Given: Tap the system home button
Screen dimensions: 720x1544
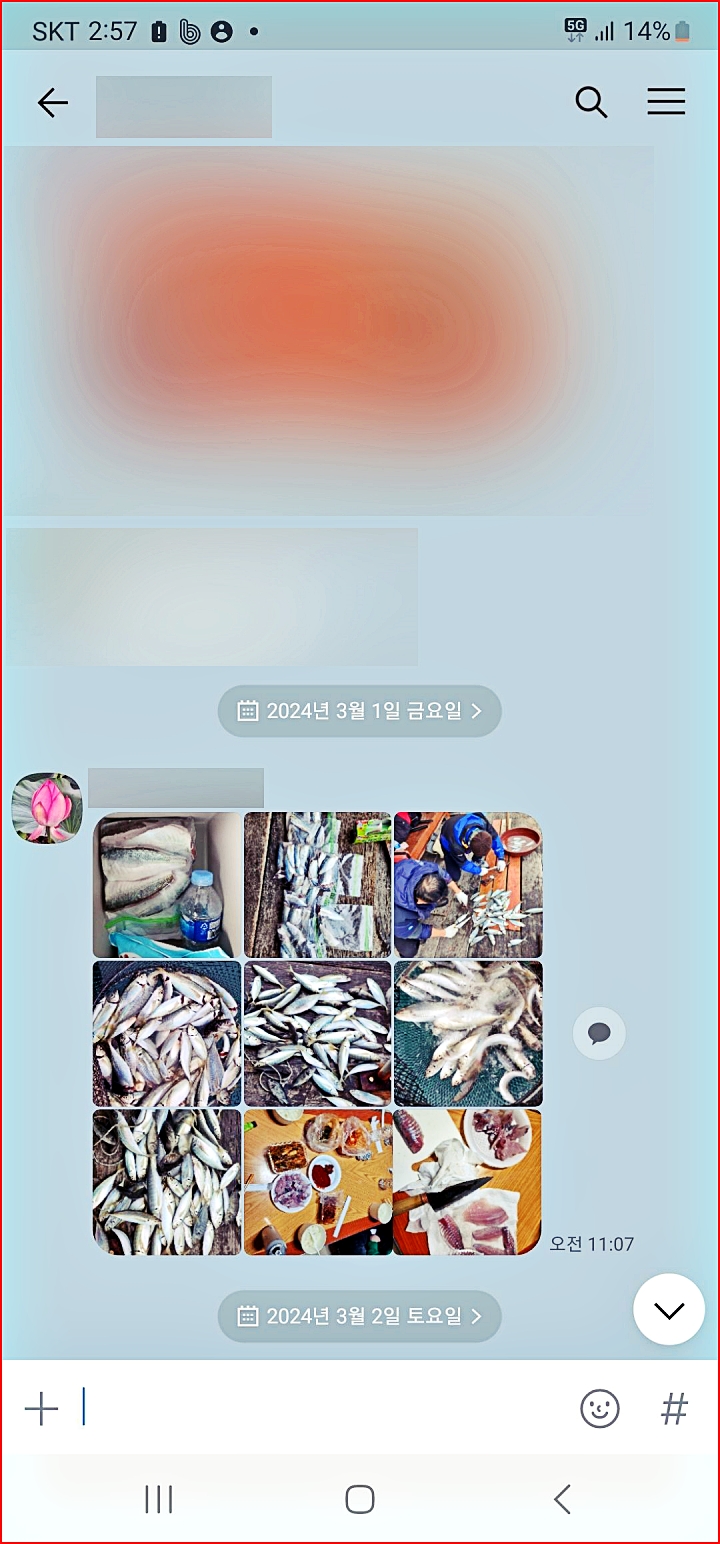Looking at the screenshot, I should [359, 1499].
